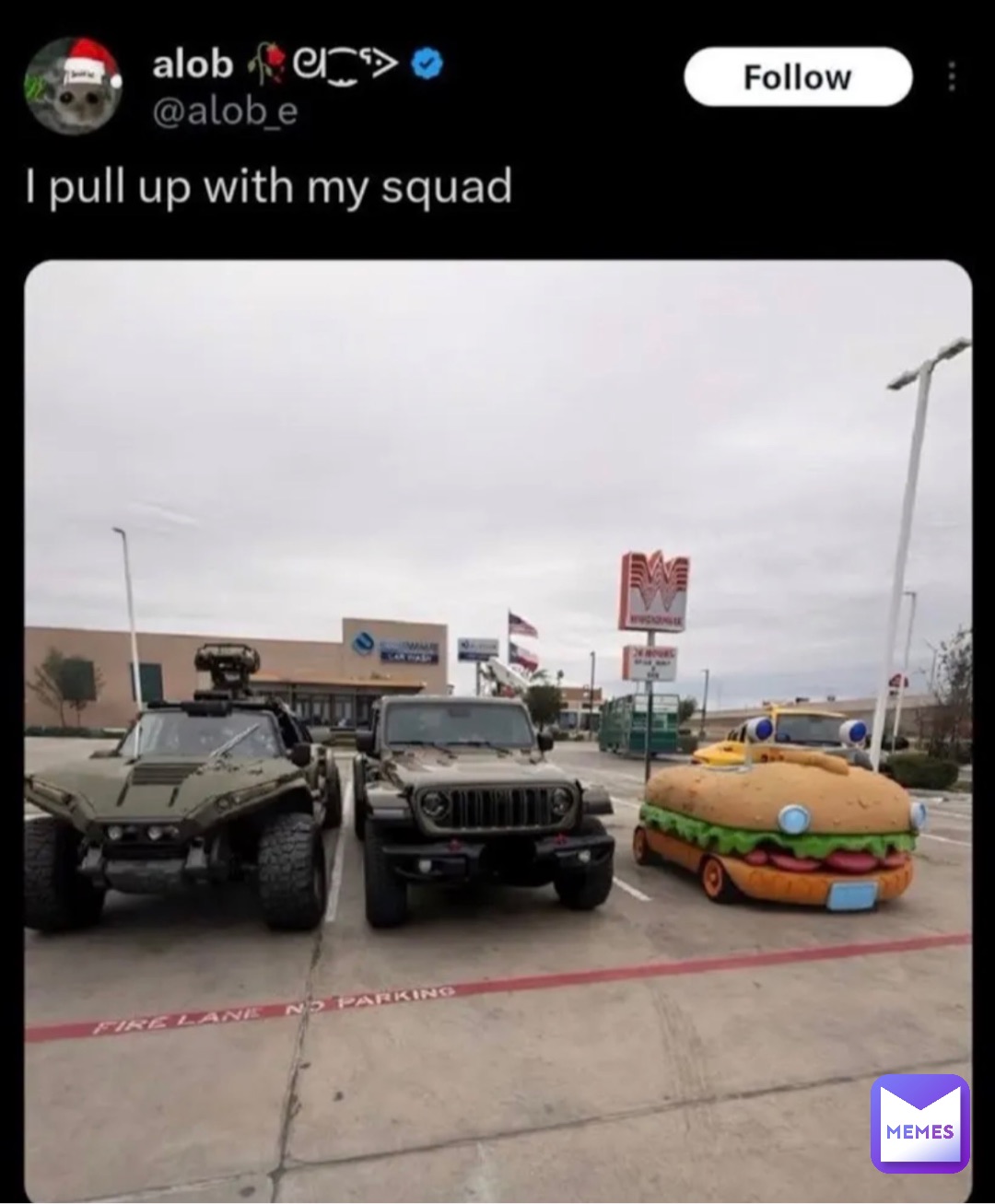Toggle following state via the Follow button
This screenshot has height=1204, width=995.
click(798, 77)
